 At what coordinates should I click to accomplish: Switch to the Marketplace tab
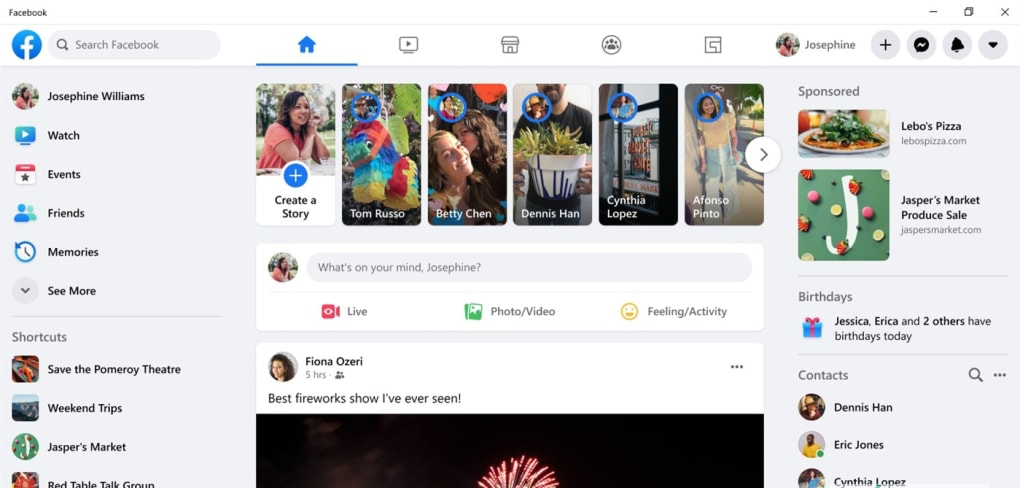[x=510, y=45]
